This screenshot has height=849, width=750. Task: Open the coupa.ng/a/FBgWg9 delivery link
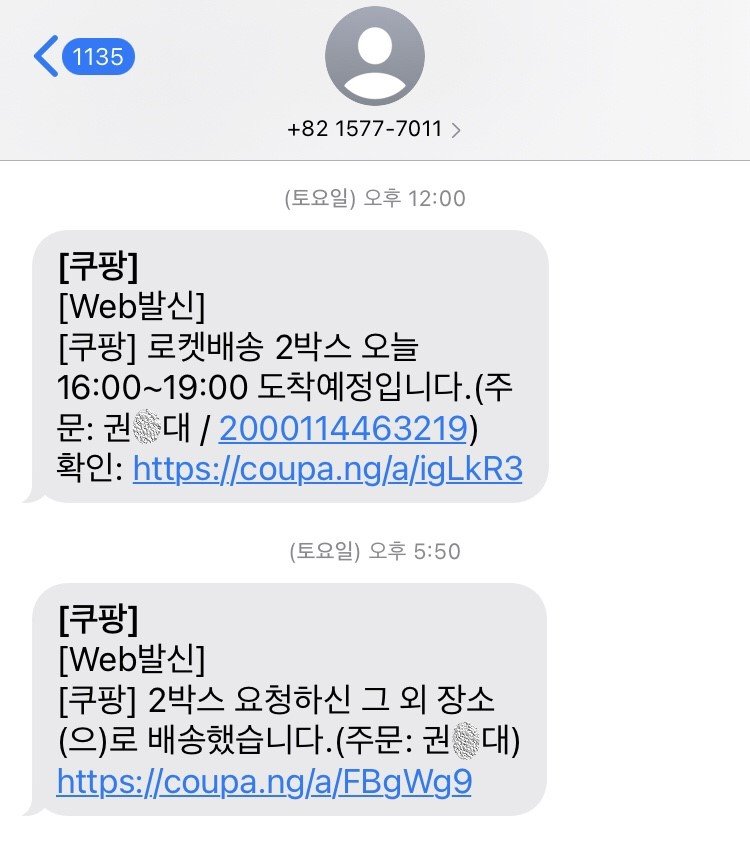coord(264,781)
